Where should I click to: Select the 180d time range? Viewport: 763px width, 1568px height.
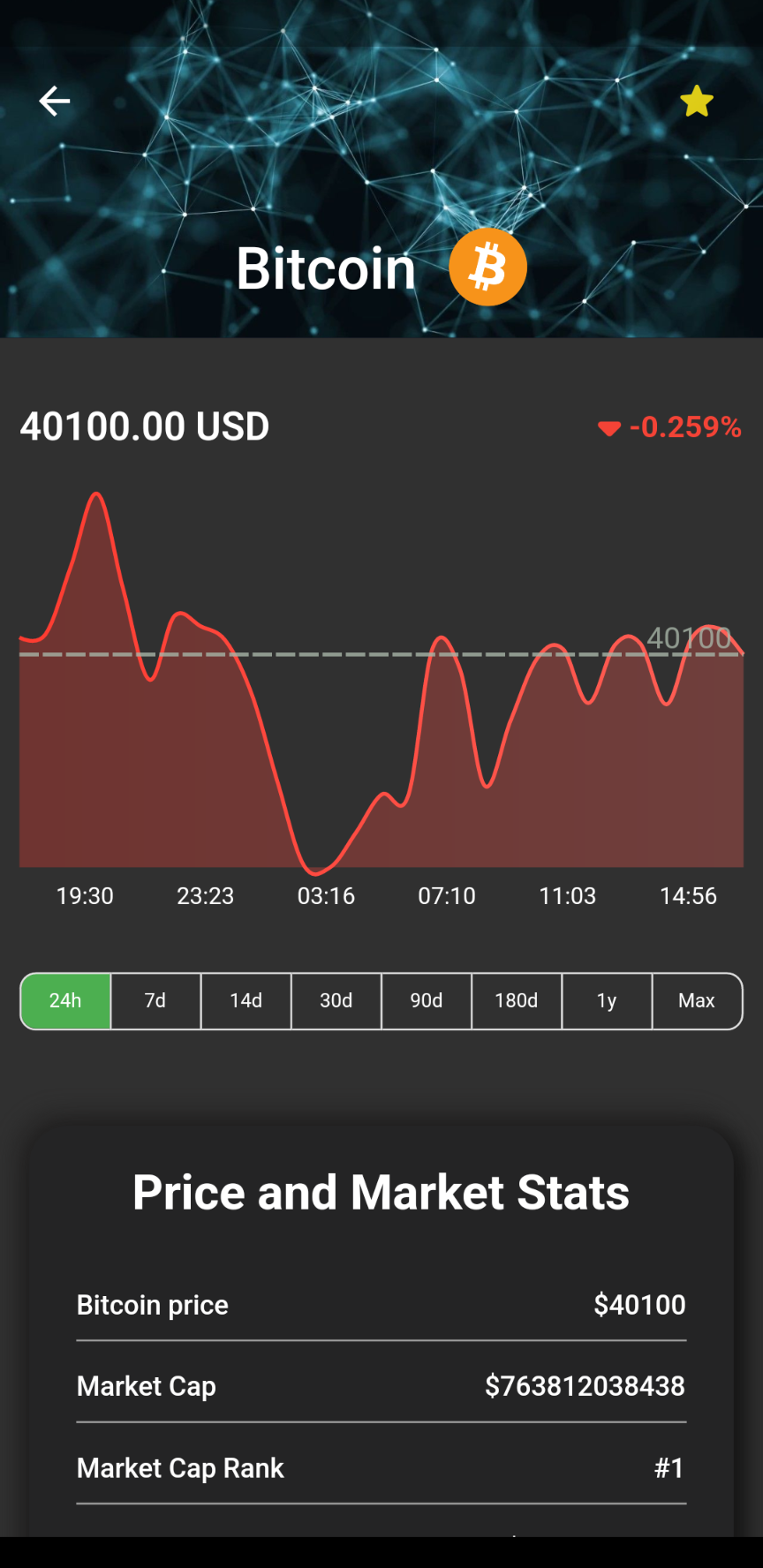(x=516, y=1000)
